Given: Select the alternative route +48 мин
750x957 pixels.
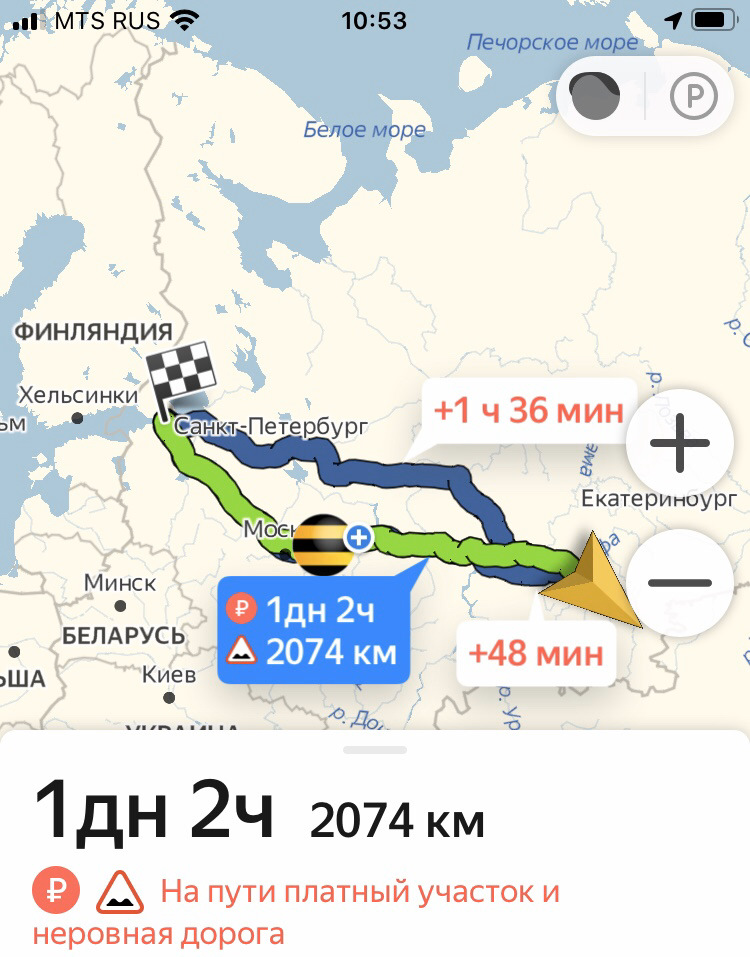Looking at the screenshot, I should pos(536,654).
